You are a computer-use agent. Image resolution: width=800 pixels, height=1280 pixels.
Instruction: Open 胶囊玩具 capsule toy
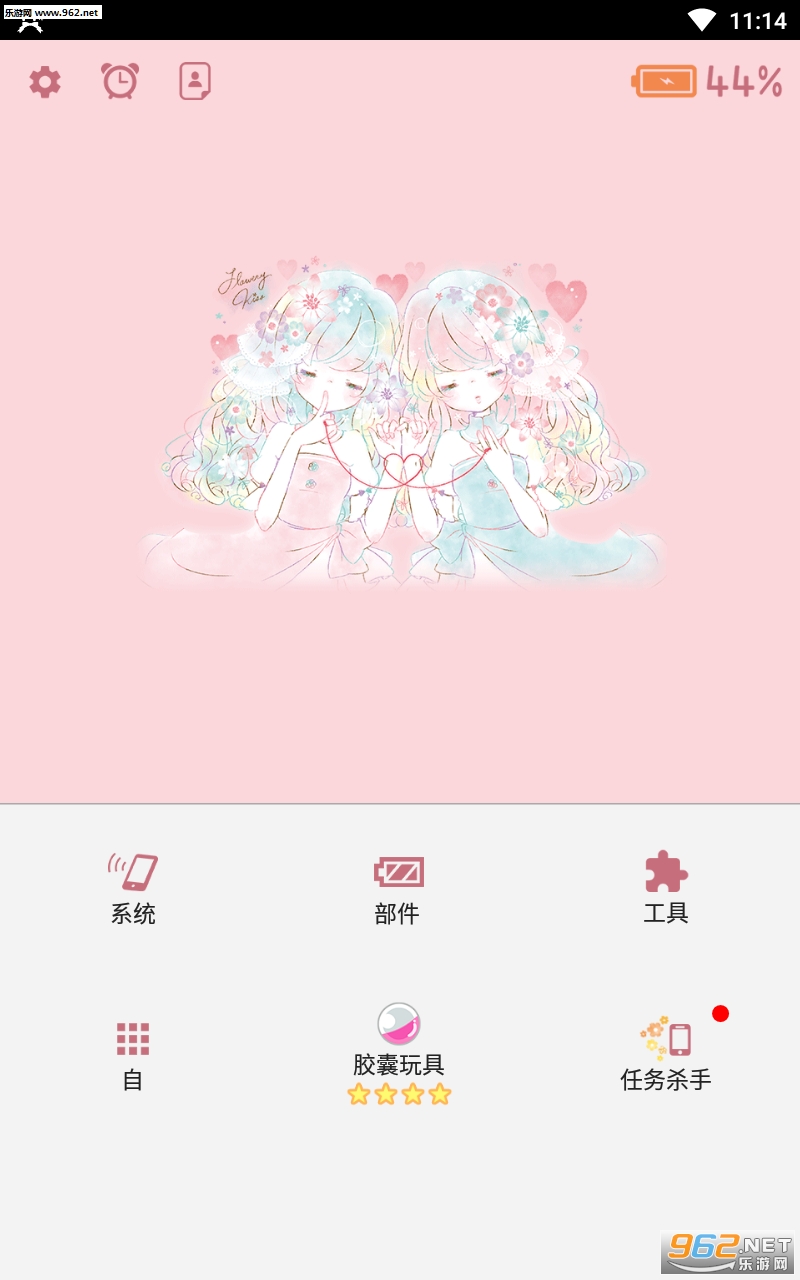point(399,1054)
